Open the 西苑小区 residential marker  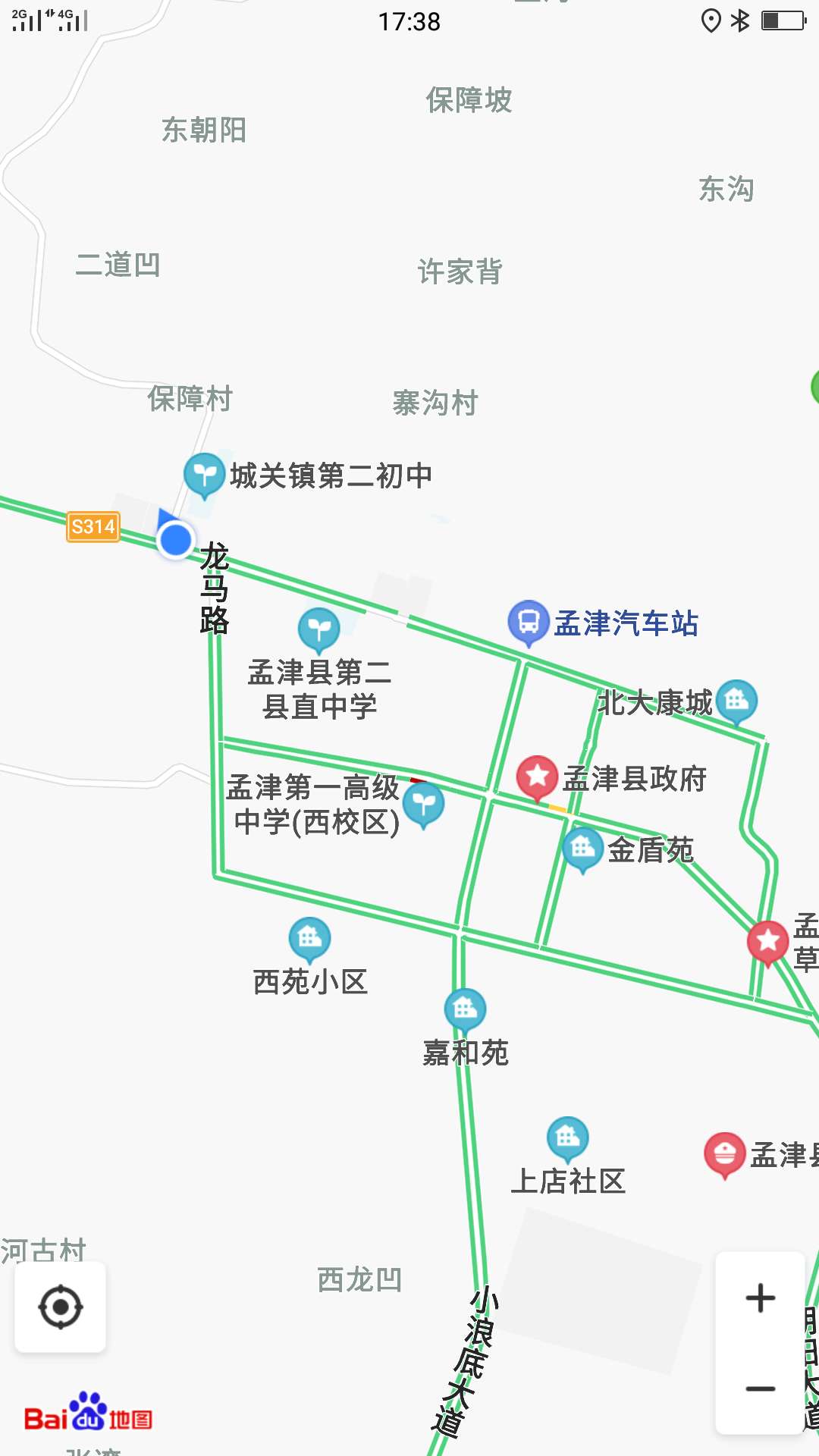309,939
